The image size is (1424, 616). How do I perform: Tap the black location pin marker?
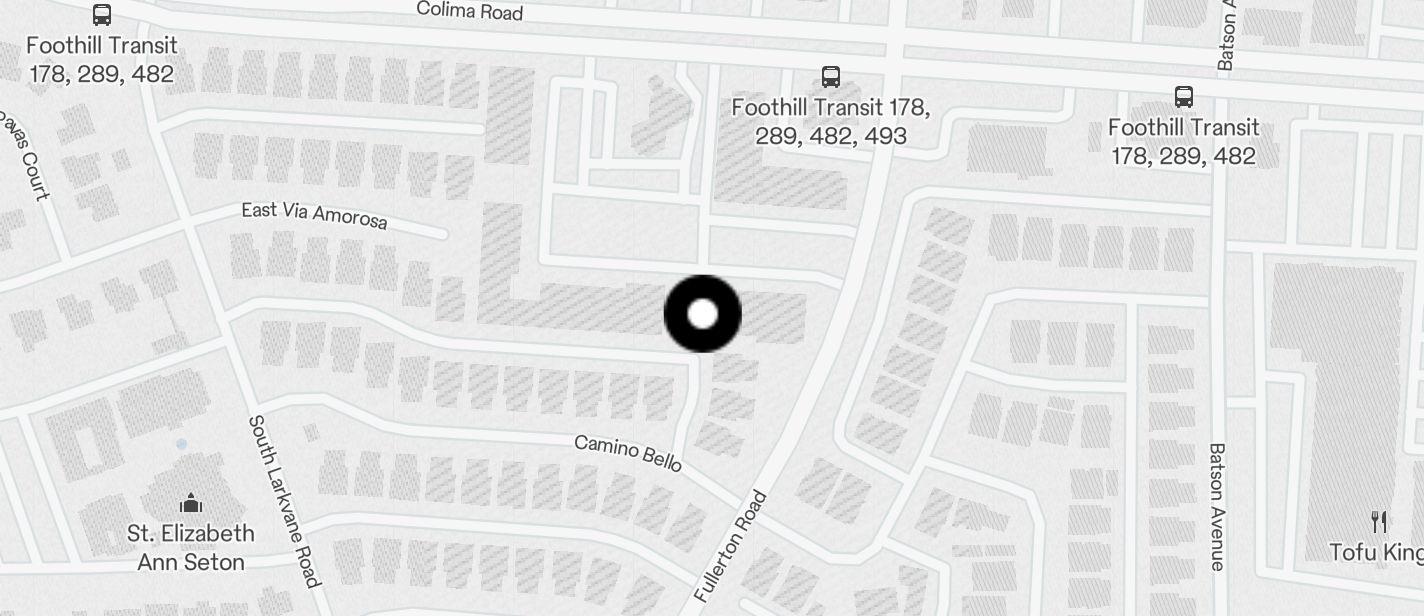(x=702, y=314)
